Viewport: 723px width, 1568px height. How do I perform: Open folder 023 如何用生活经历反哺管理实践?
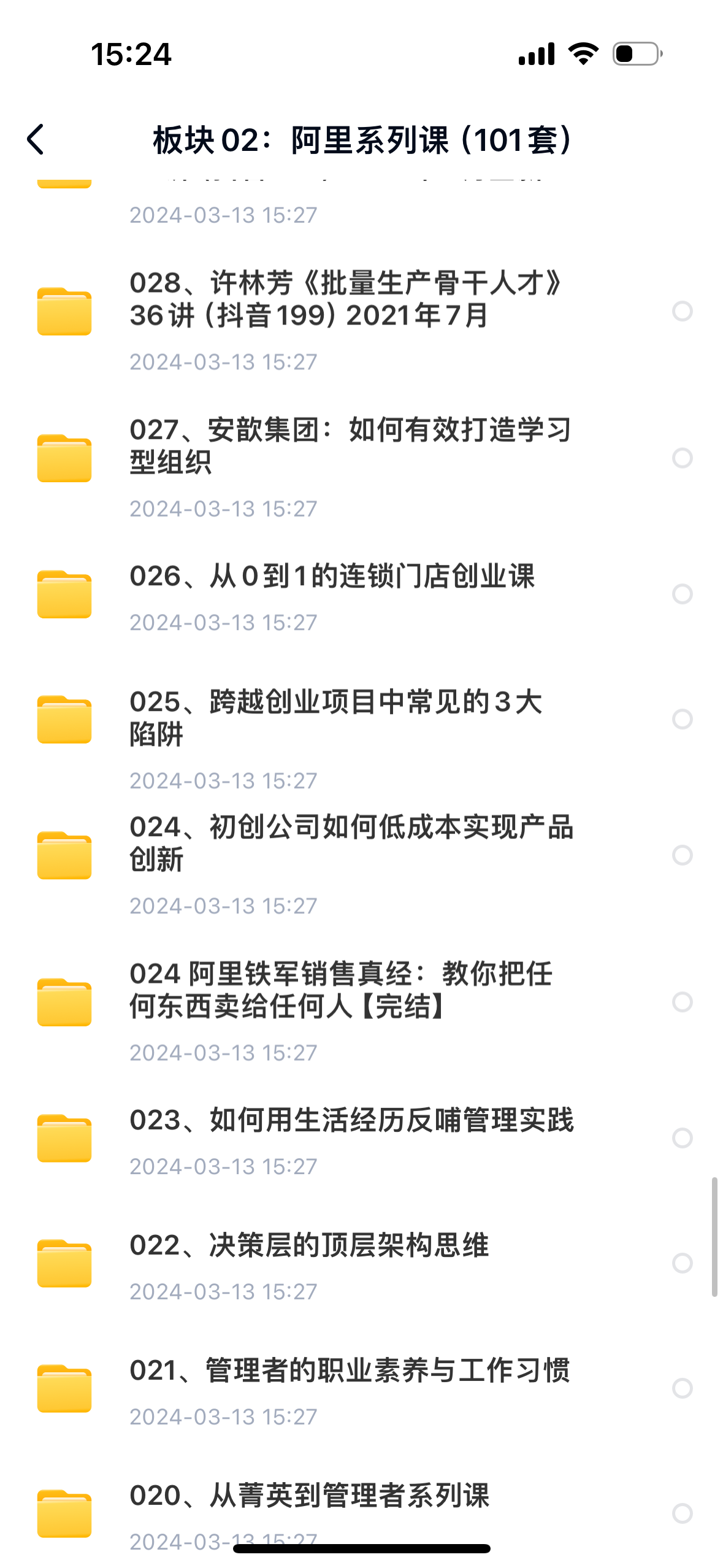tap(351, 1121)
